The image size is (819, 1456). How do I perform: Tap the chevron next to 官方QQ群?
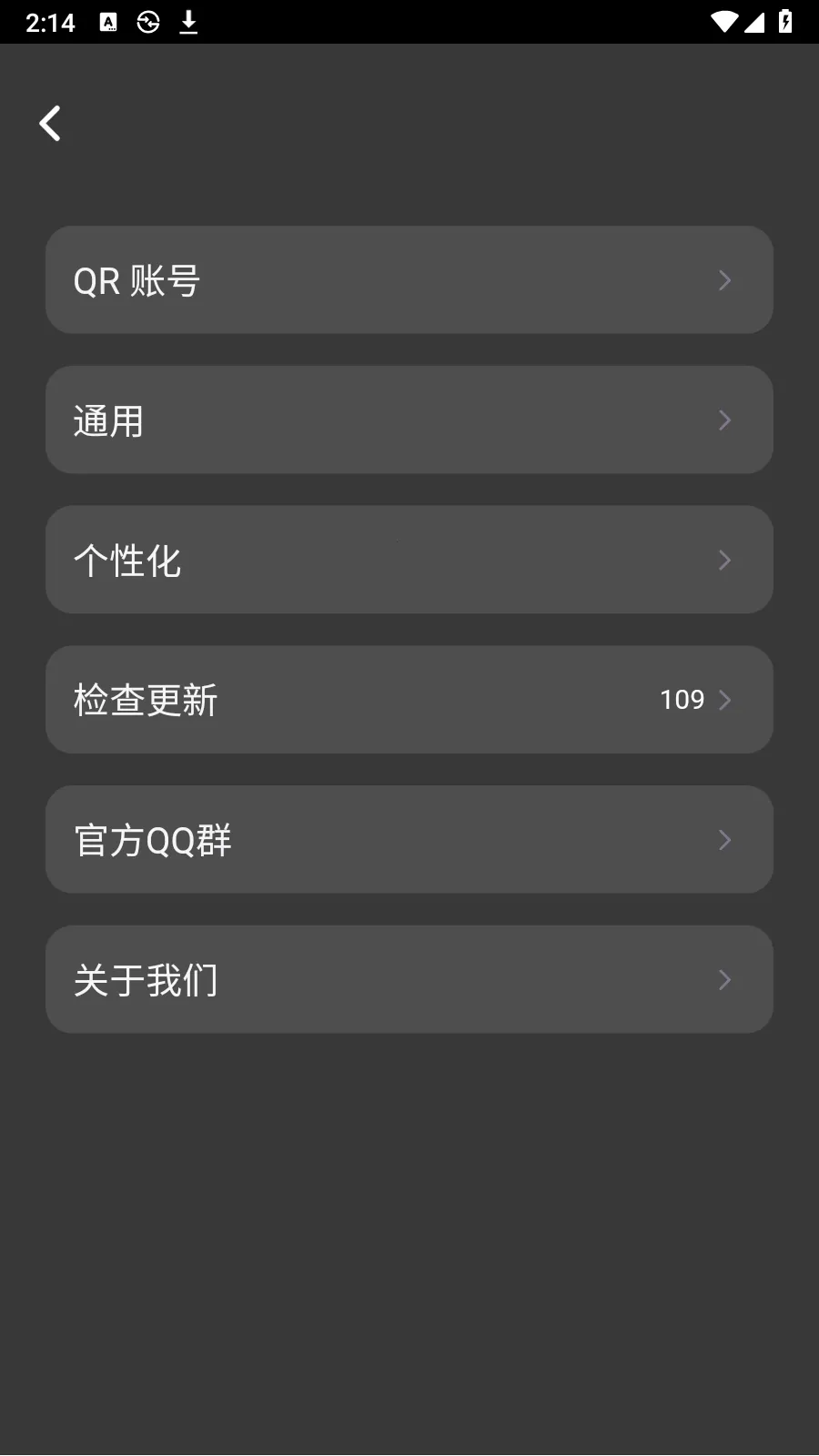724,839
